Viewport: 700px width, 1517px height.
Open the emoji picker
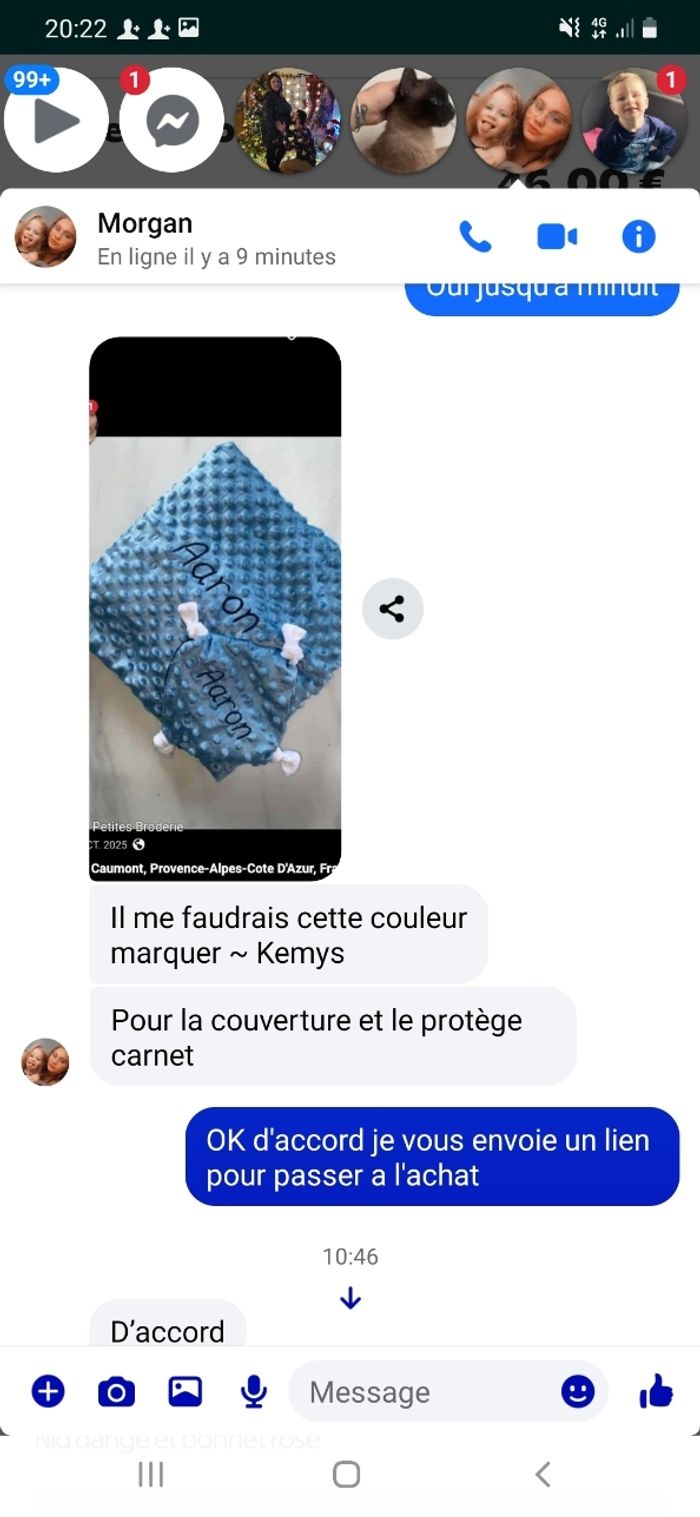pyautogui.click(x=577, y=1391)
